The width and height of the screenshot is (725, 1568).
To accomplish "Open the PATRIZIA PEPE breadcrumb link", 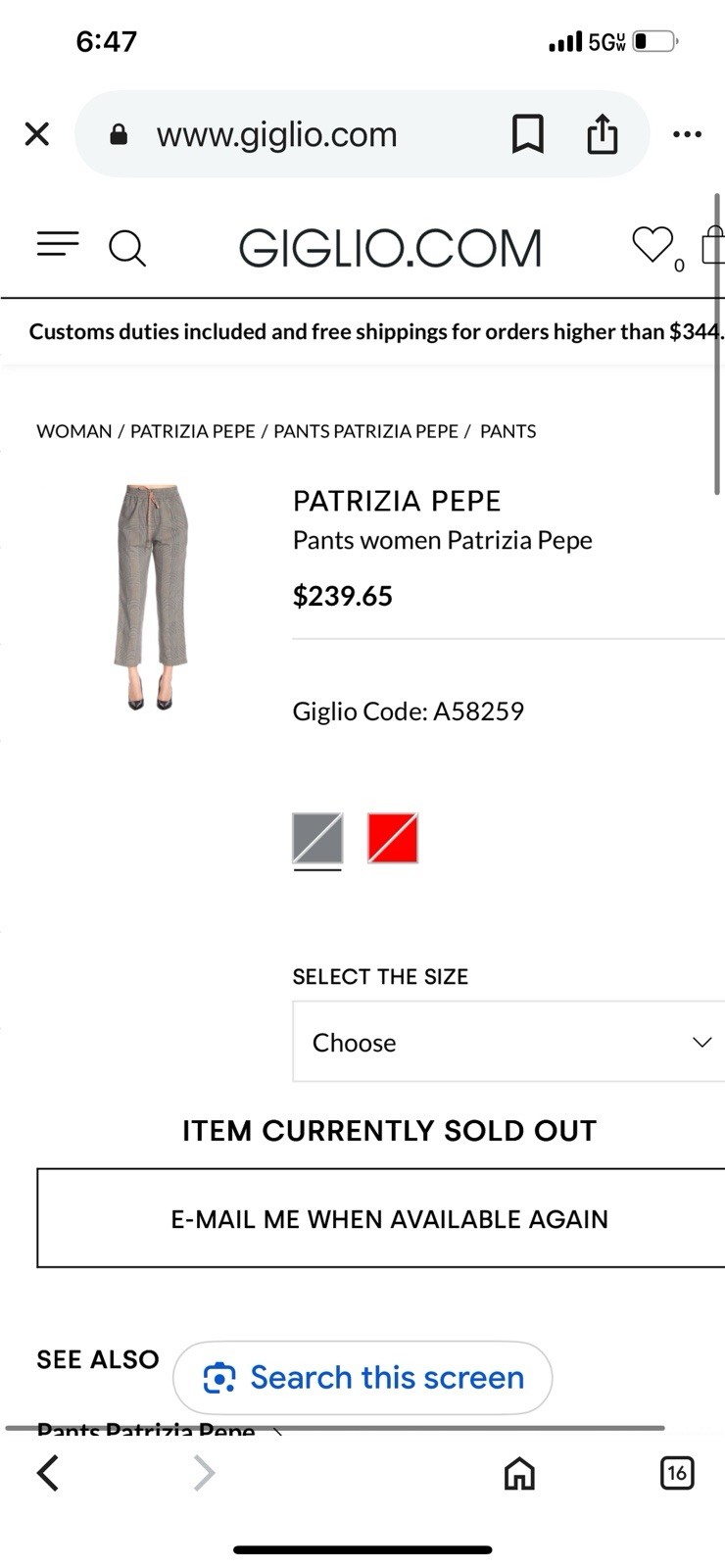I will tap(192, 431).
